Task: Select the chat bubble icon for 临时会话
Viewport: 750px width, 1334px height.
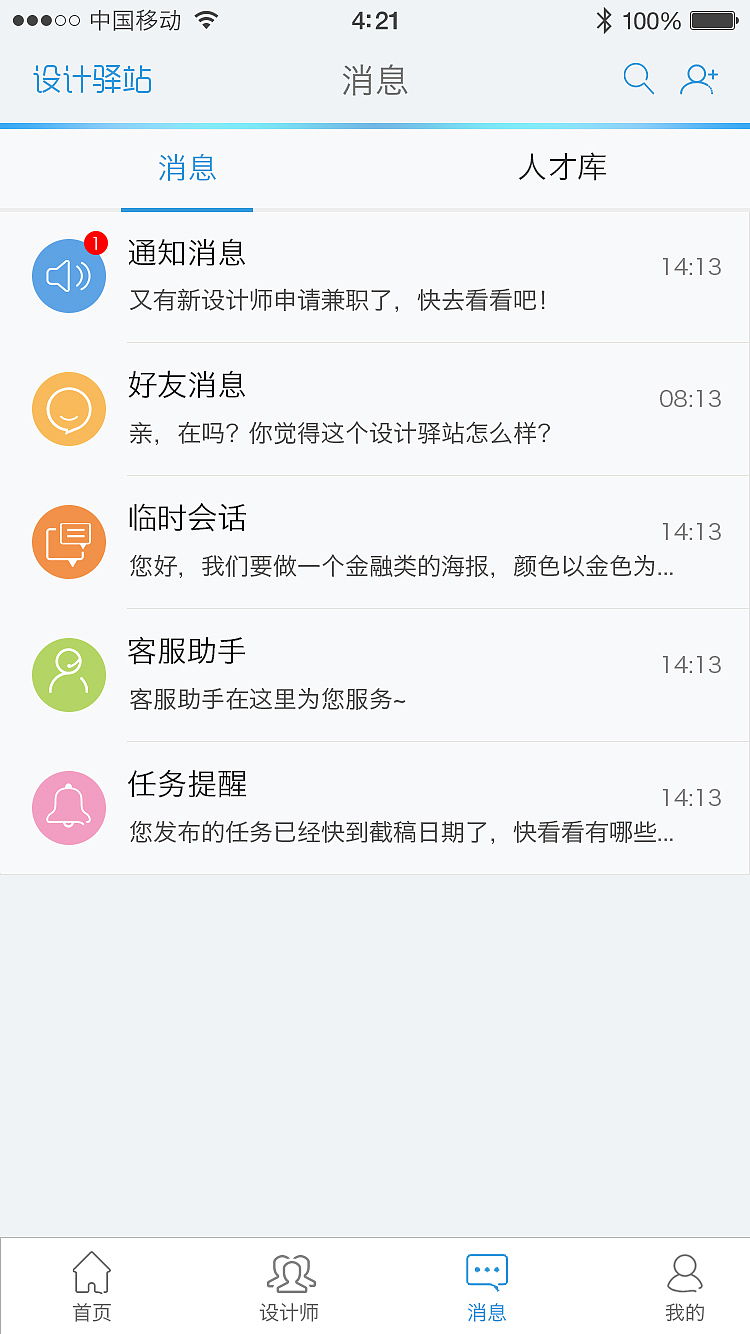Action: (x=68, y=541)
